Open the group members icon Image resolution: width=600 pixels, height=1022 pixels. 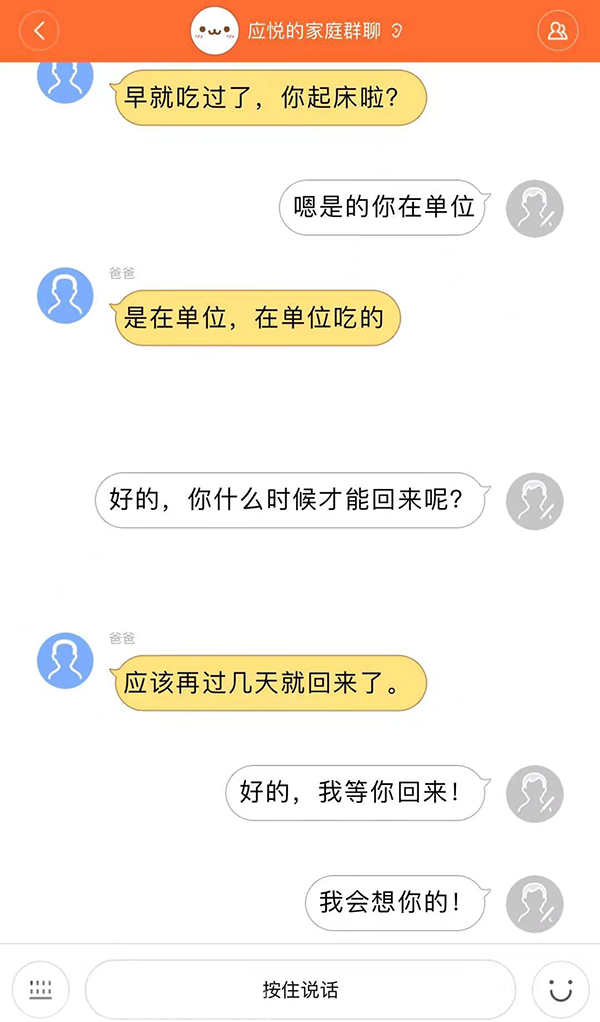(x=558, y=31)
